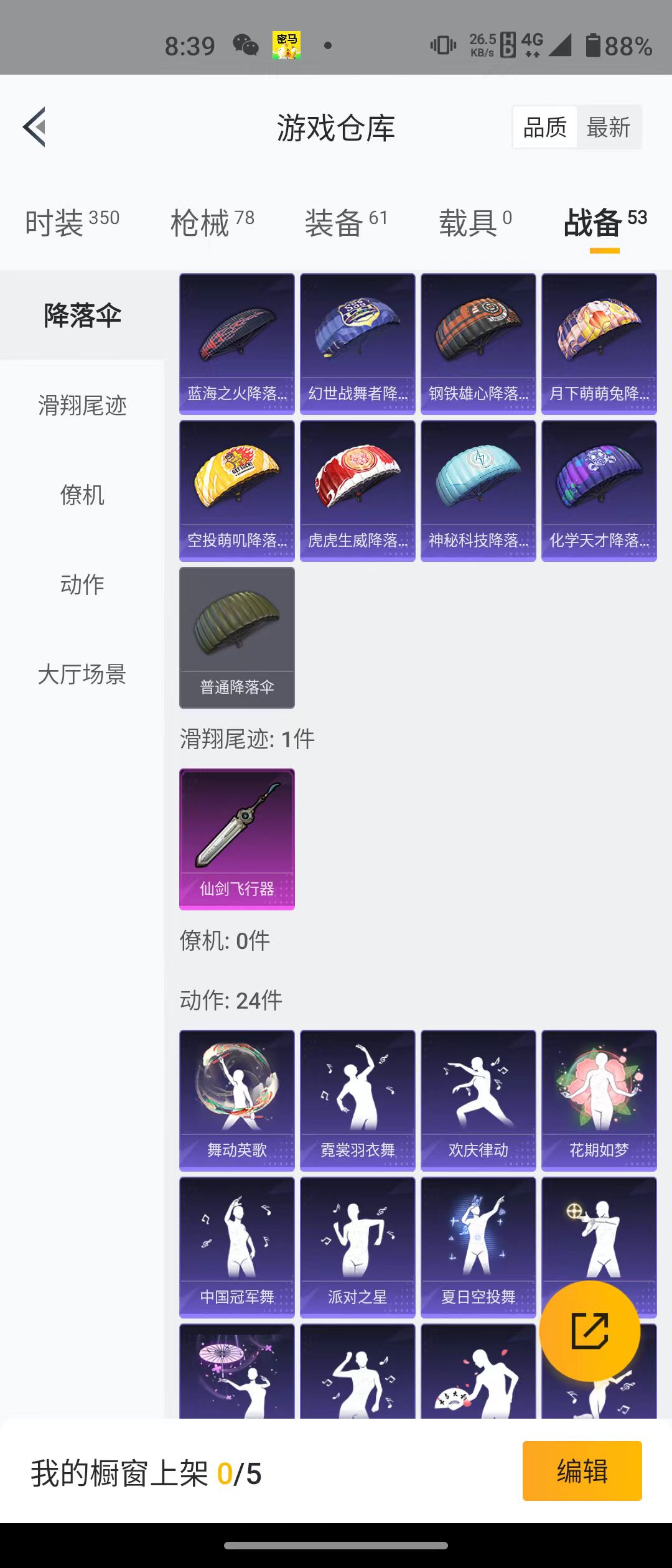Tap the 编辑 button
Screen dimensions: 672x1568
(x=582, y=1471)
